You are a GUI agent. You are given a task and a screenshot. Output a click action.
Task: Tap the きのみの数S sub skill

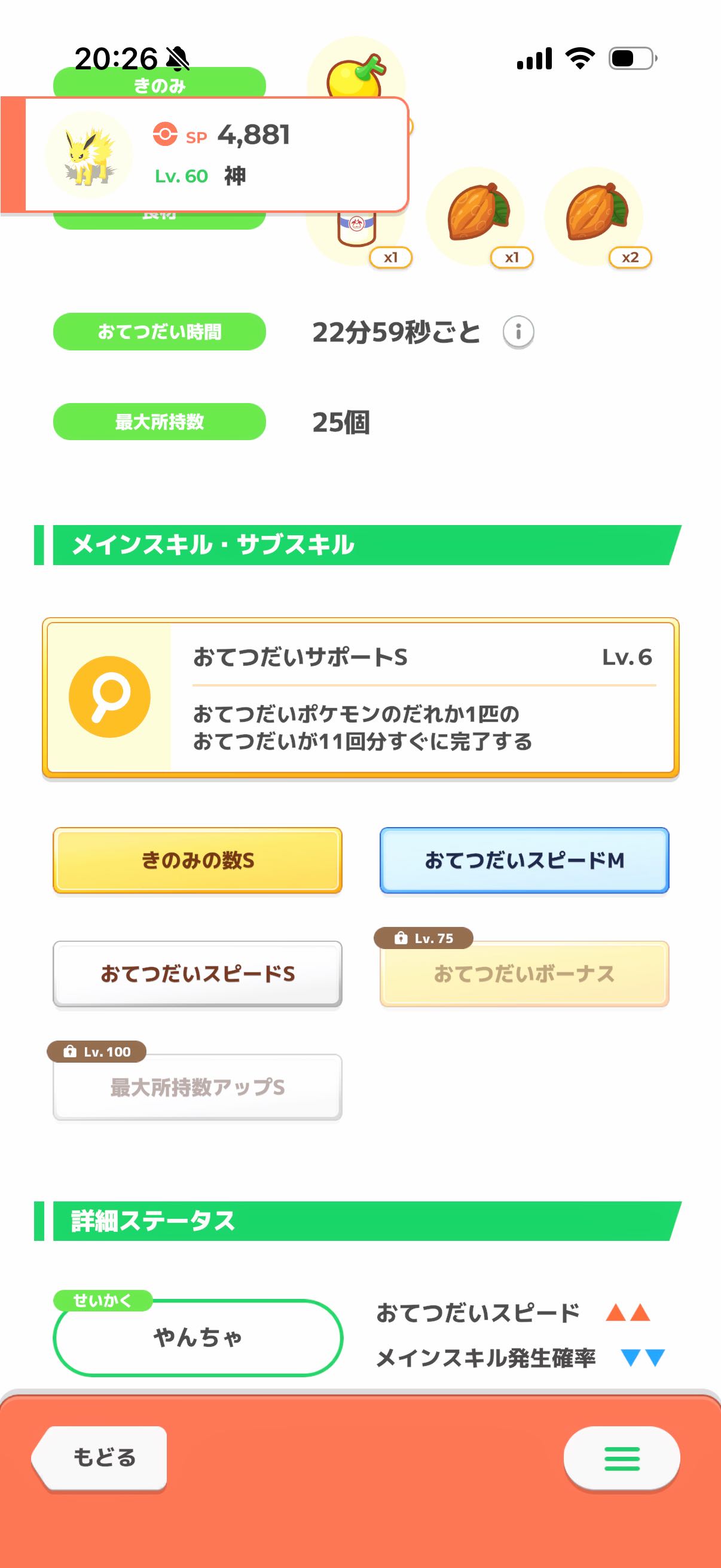click(197, 860)
